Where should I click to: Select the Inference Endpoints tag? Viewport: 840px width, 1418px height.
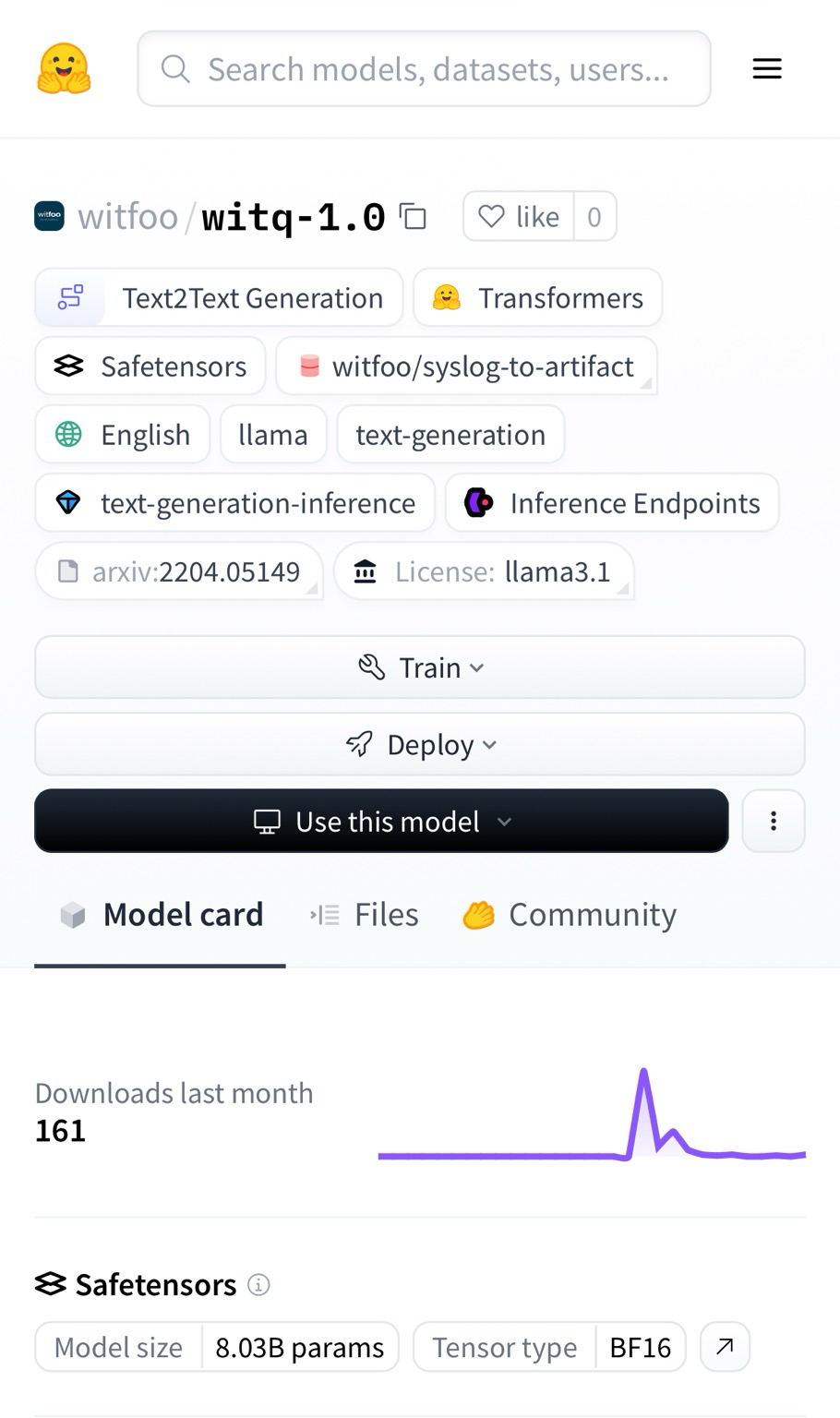click(612, 502)
